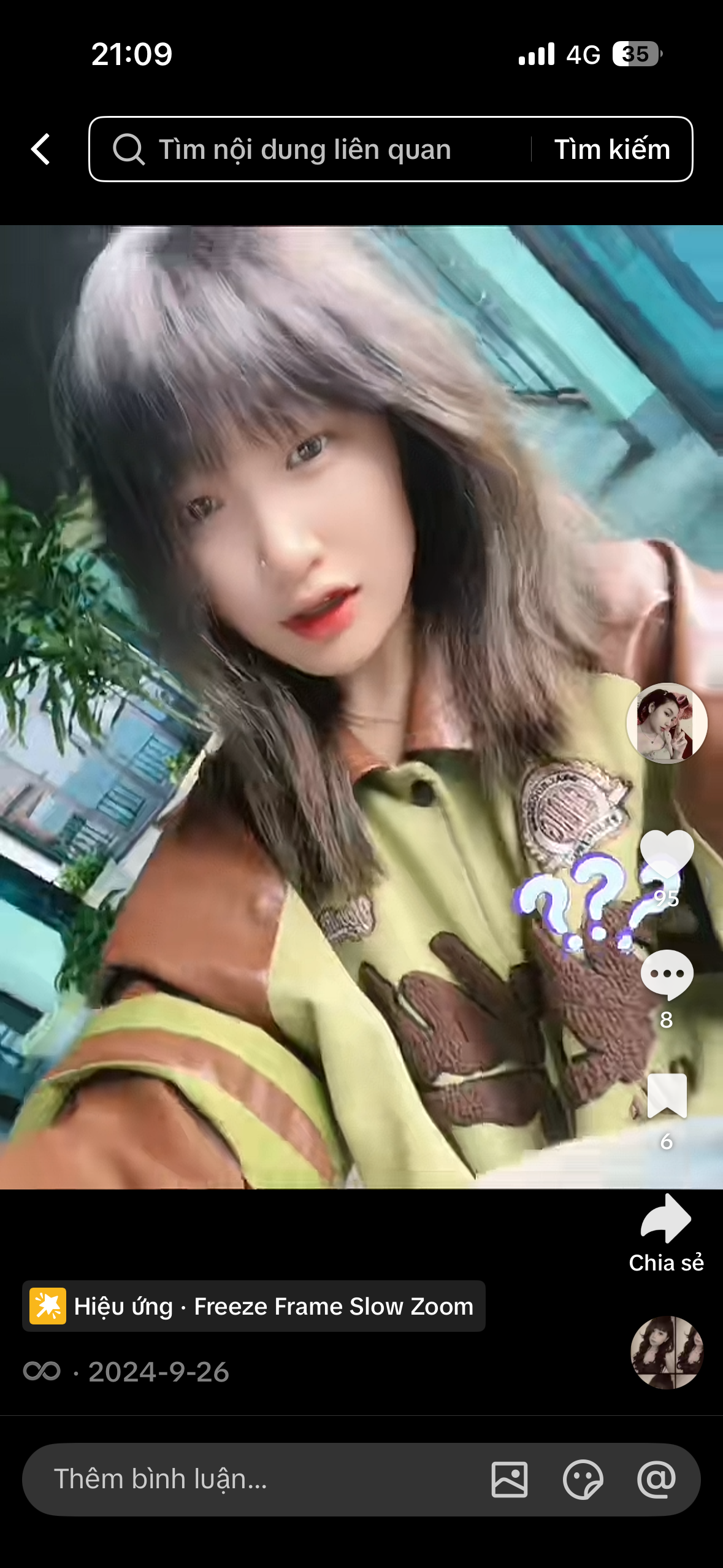
Task: Open the related content search field
Action: click(307, 149)
